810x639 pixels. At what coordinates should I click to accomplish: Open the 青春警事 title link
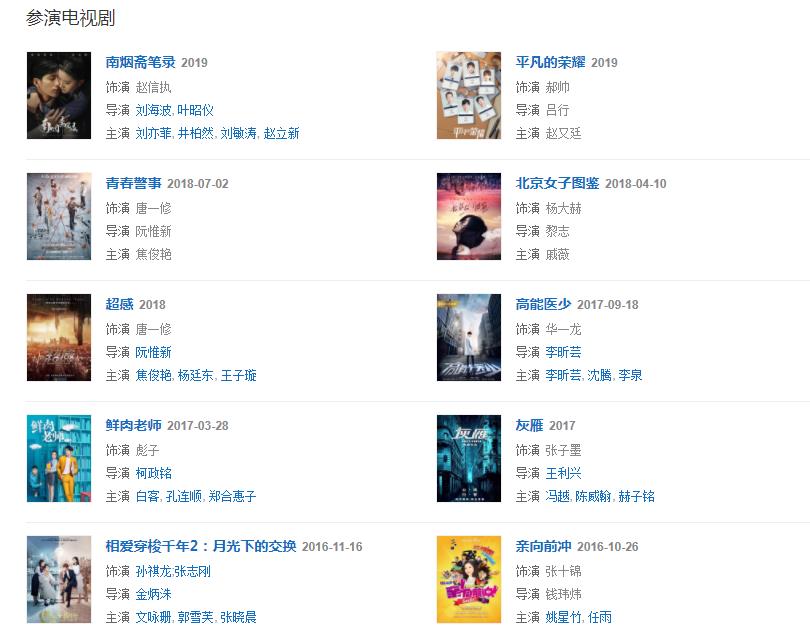click(x=133, y=183)
